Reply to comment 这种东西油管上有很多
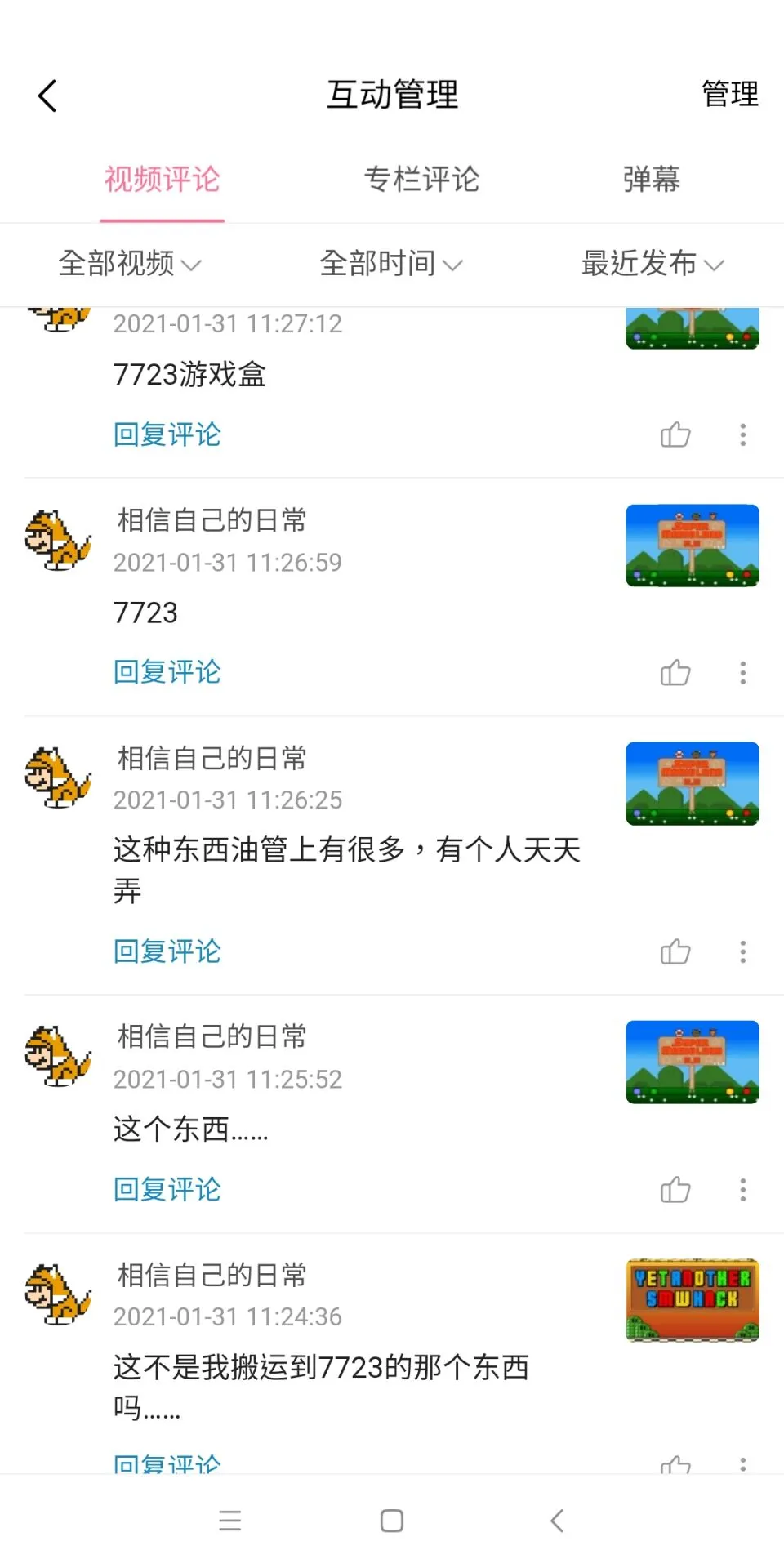 coord(167,951)
